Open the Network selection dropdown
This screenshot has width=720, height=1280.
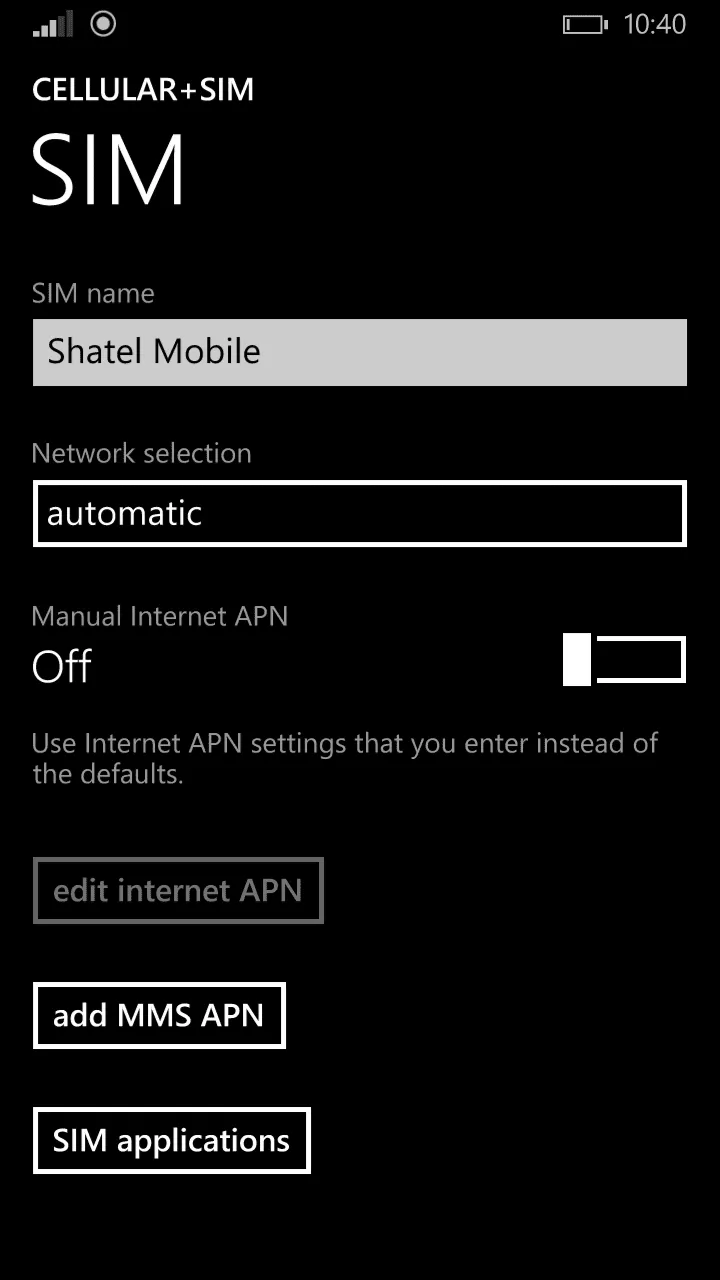click(359, 513)
